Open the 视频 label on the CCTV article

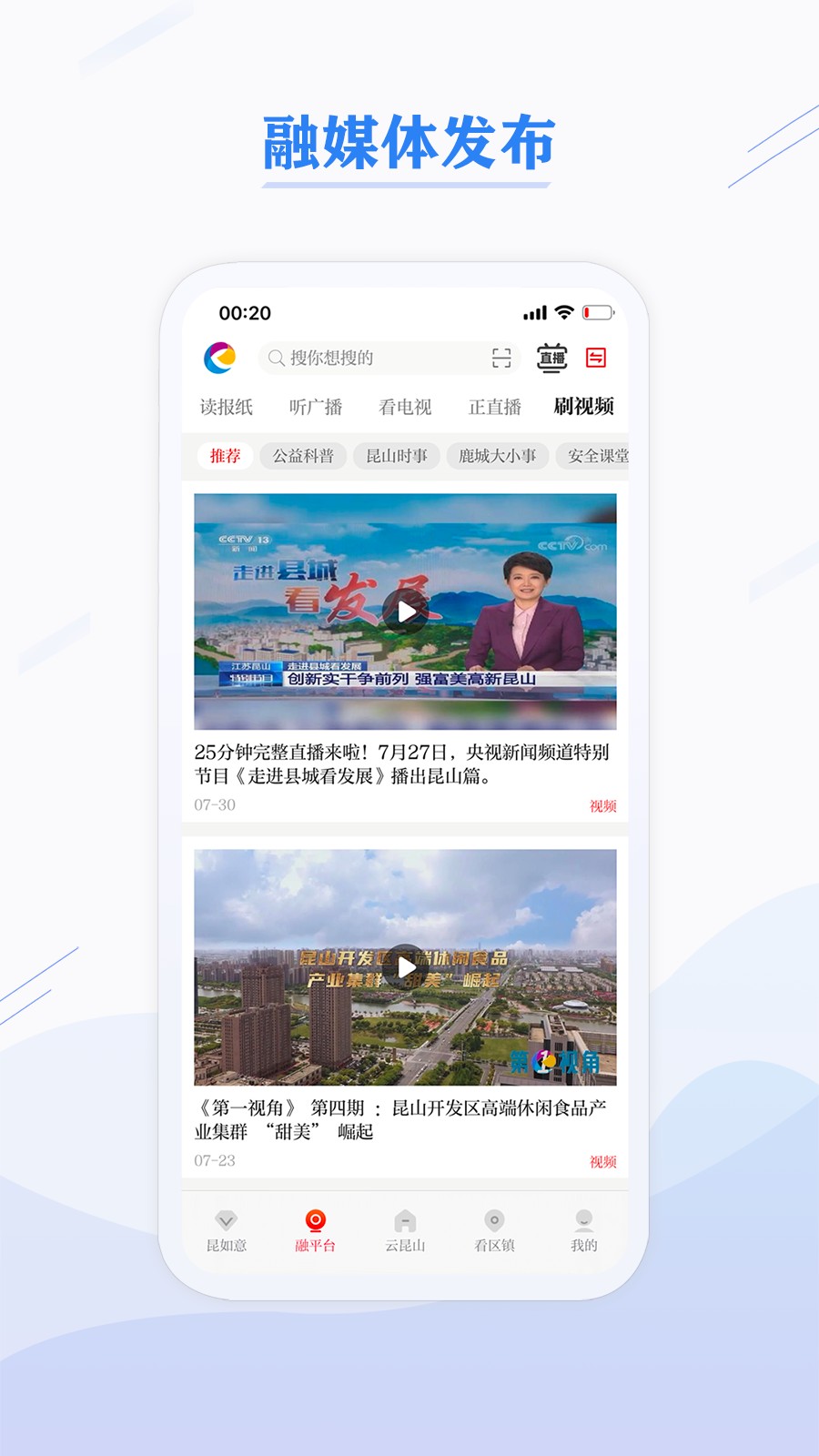coord(604,805)
